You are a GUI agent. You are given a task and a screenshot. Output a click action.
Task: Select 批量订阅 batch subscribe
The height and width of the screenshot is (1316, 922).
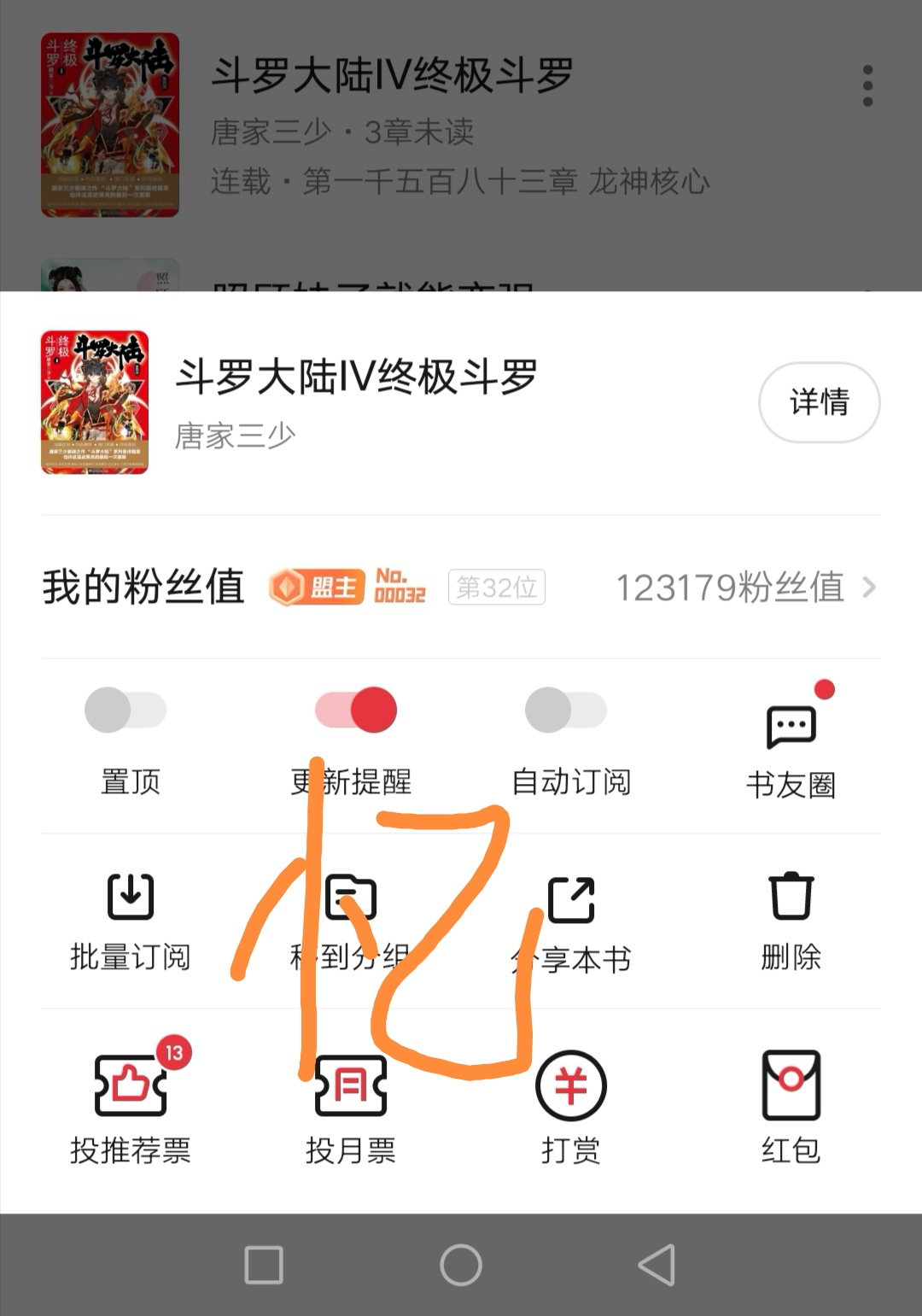coord(130,921)
